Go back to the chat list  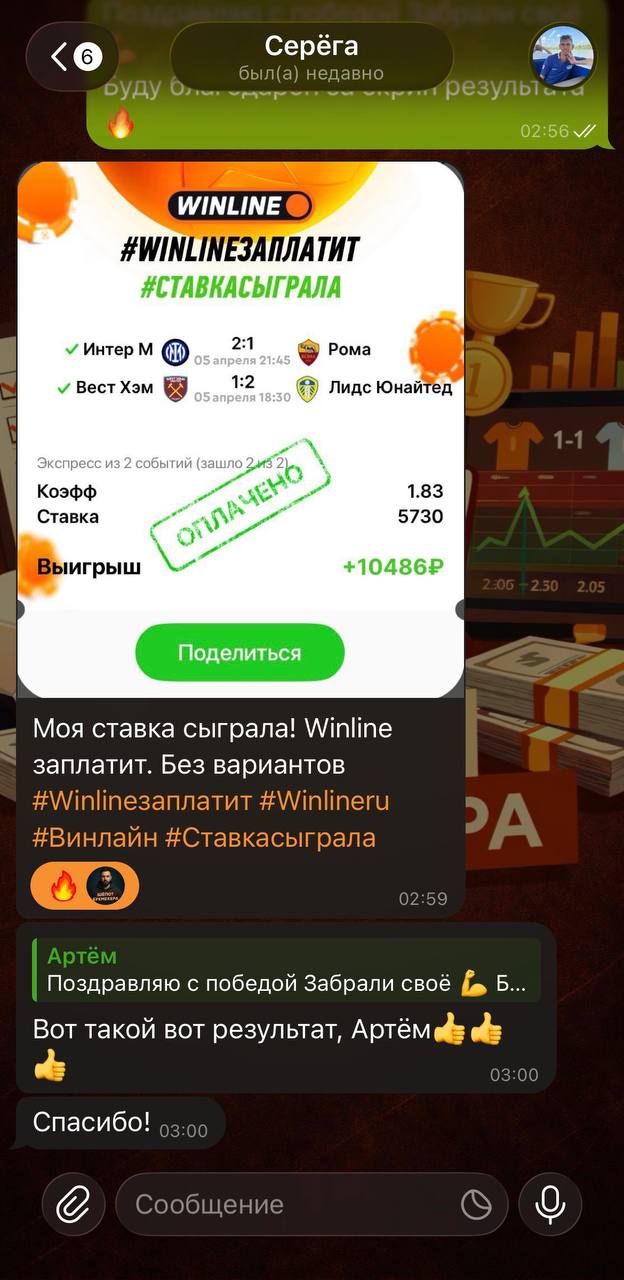pyautogui.click(x=72, y=57)
